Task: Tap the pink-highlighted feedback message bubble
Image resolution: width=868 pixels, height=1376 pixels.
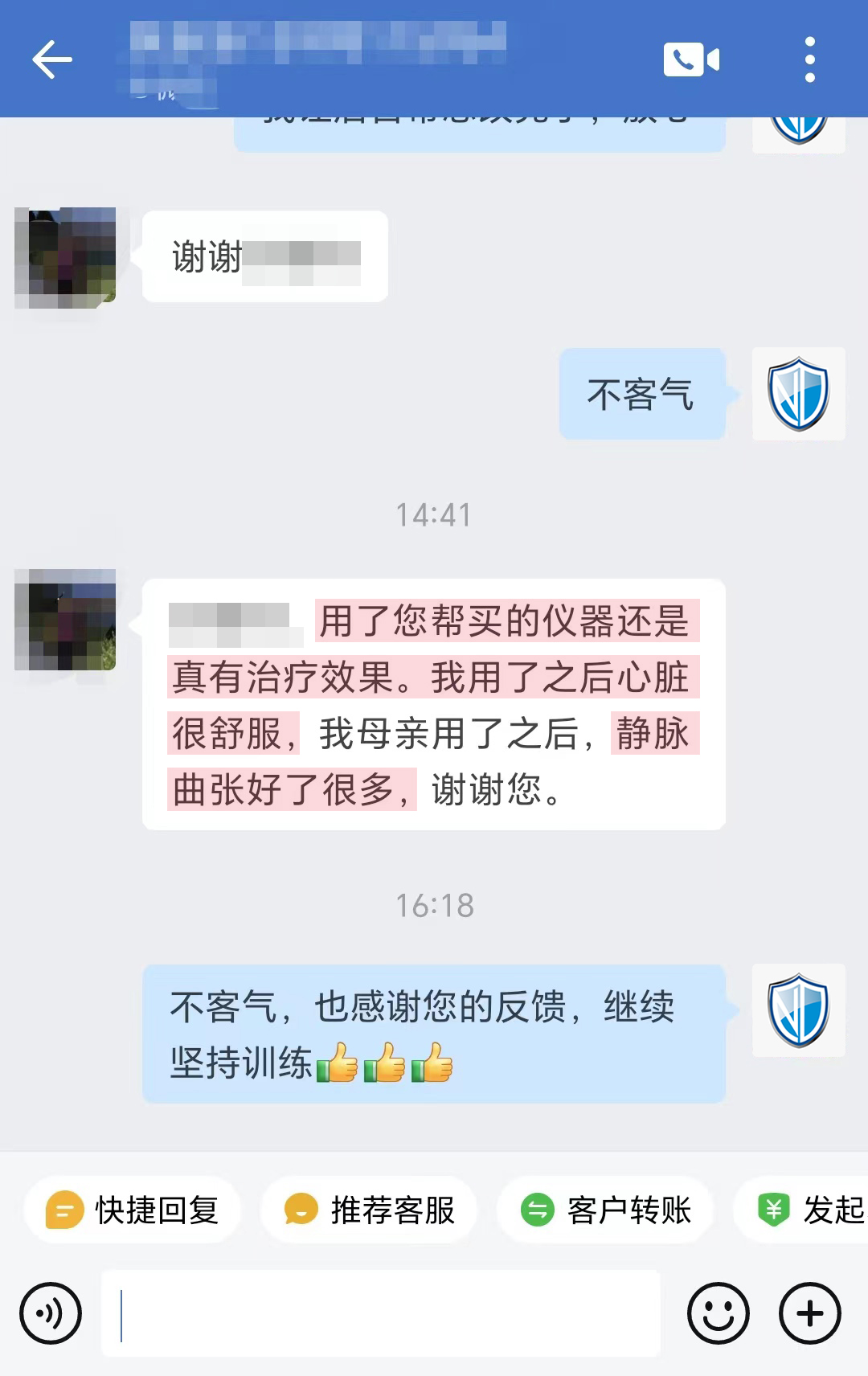Action: point(434,703)
